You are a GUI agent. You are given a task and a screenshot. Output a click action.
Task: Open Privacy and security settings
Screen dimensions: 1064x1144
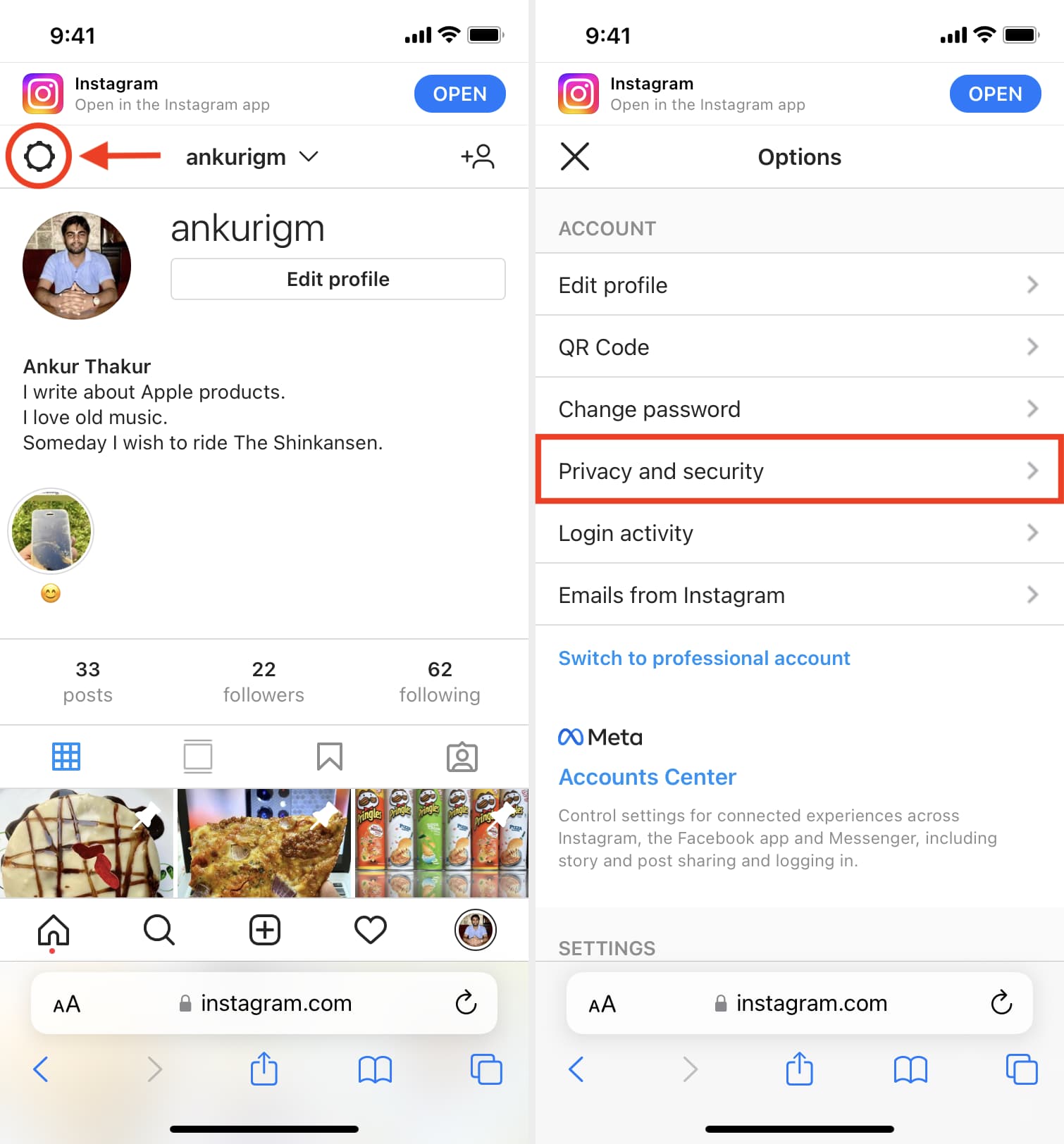798,471
